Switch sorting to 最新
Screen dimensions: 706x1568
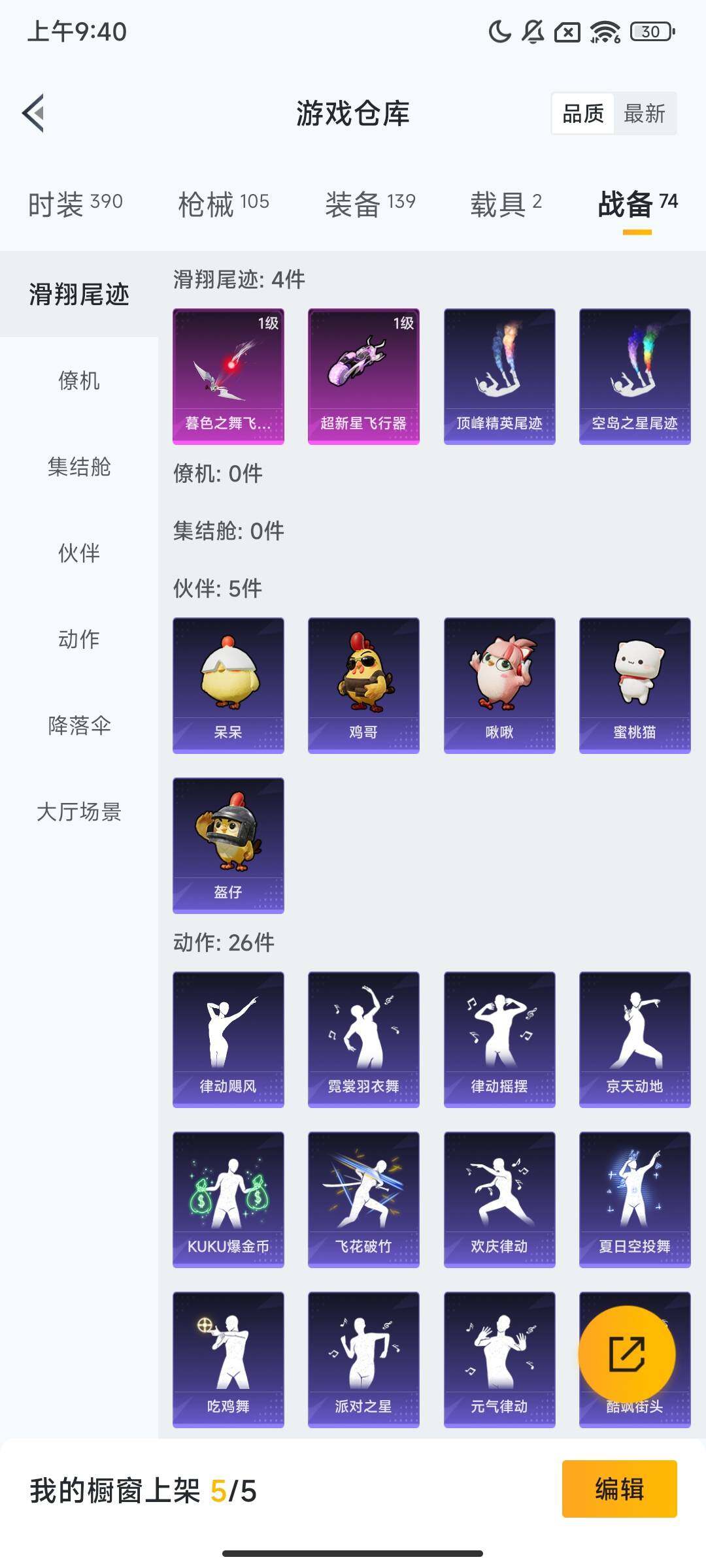point(644,114)
